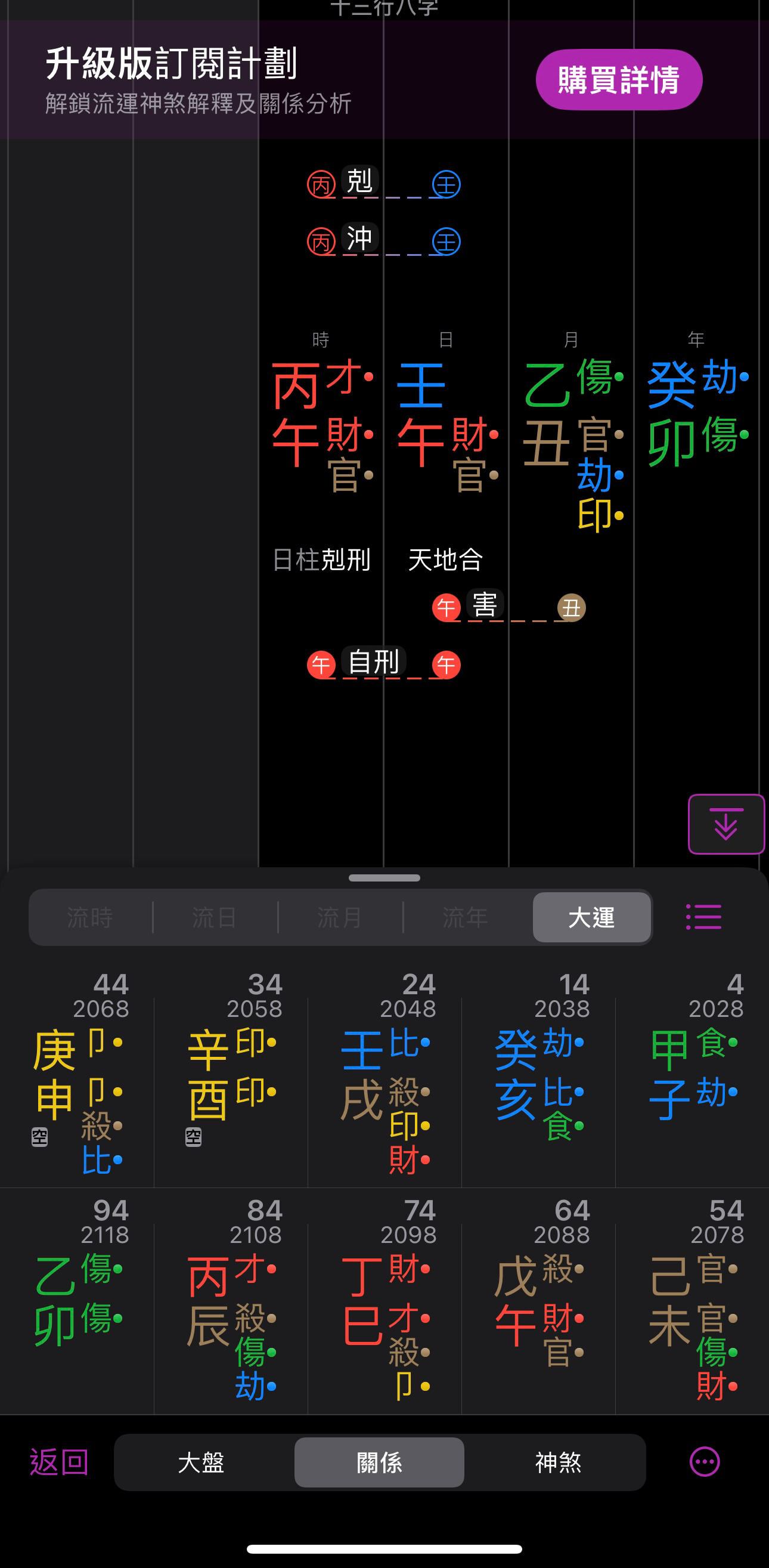The width and height of the screenshot is (769, 1568).
Task: Tap the 購買詳情 purchase button
Action: point(618,80)
